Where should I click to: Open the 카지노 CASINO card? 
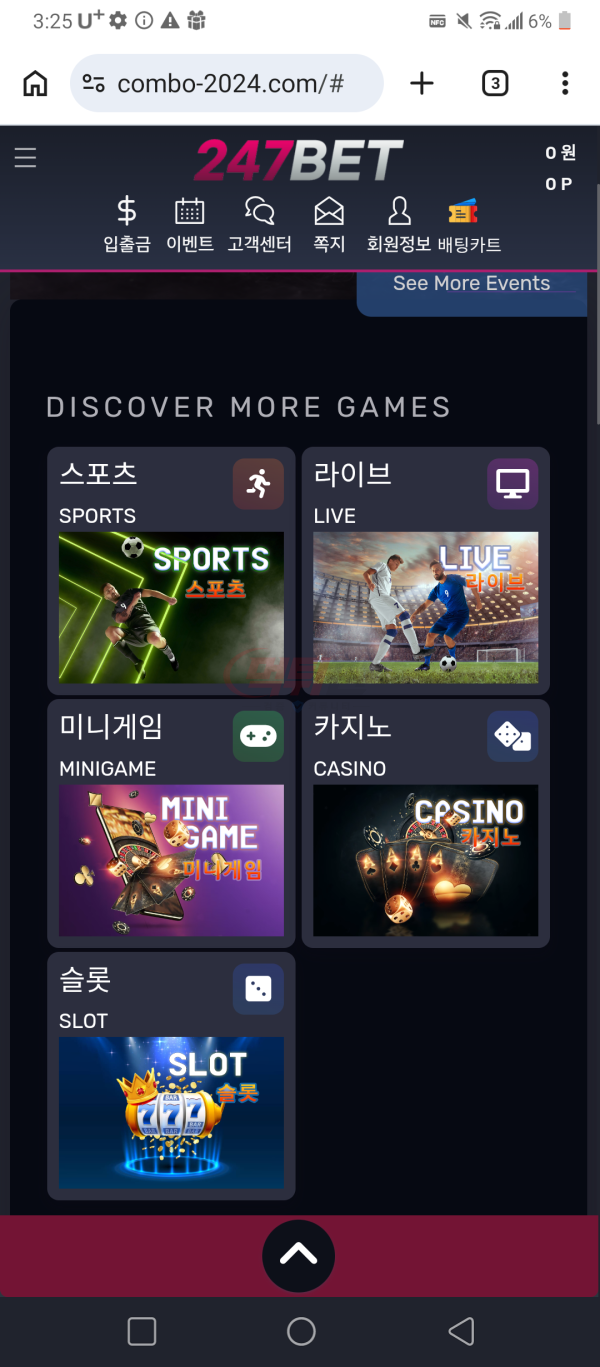pos(426,824)
